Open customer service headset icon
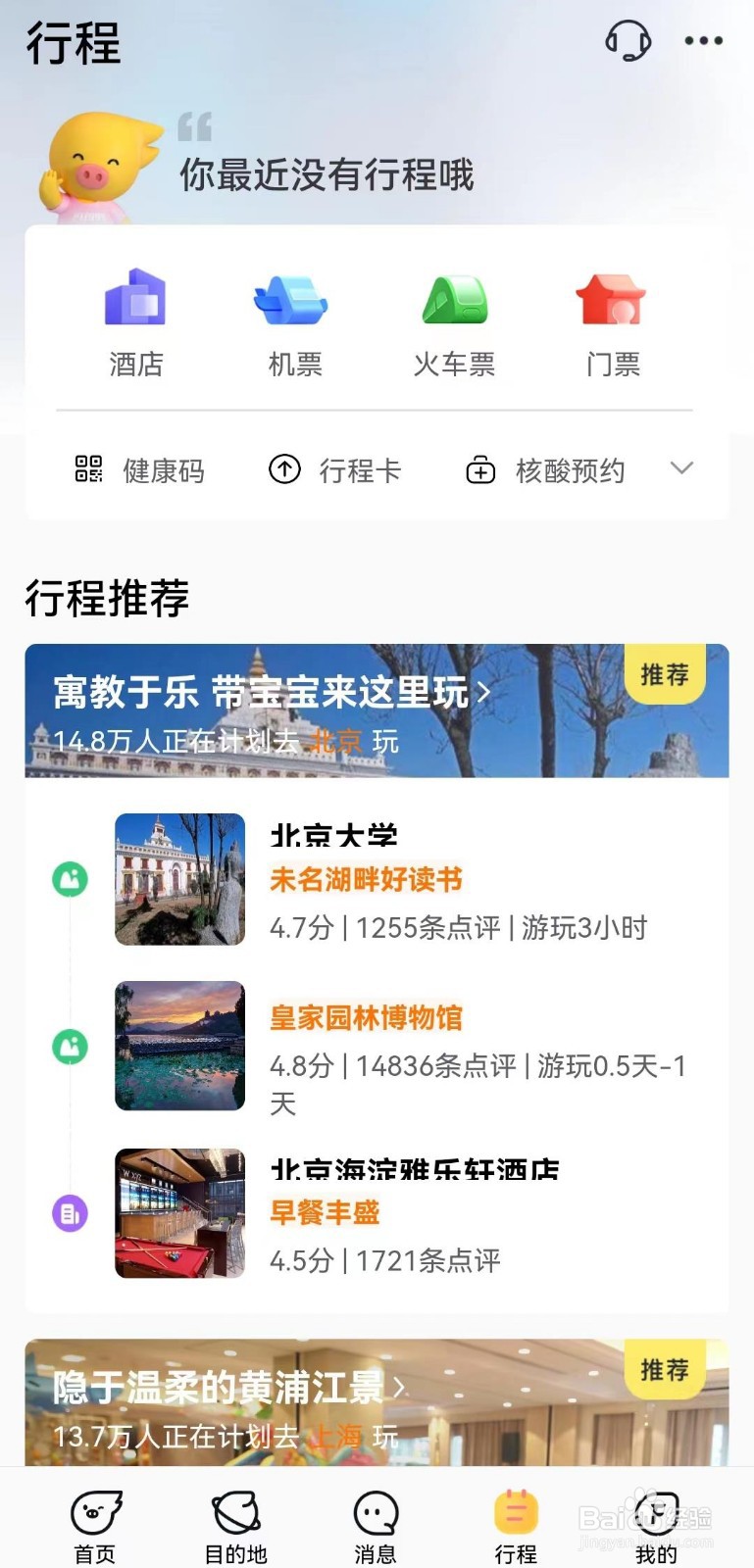Viewport: 754px width, 1568px height. coord(628,41)
